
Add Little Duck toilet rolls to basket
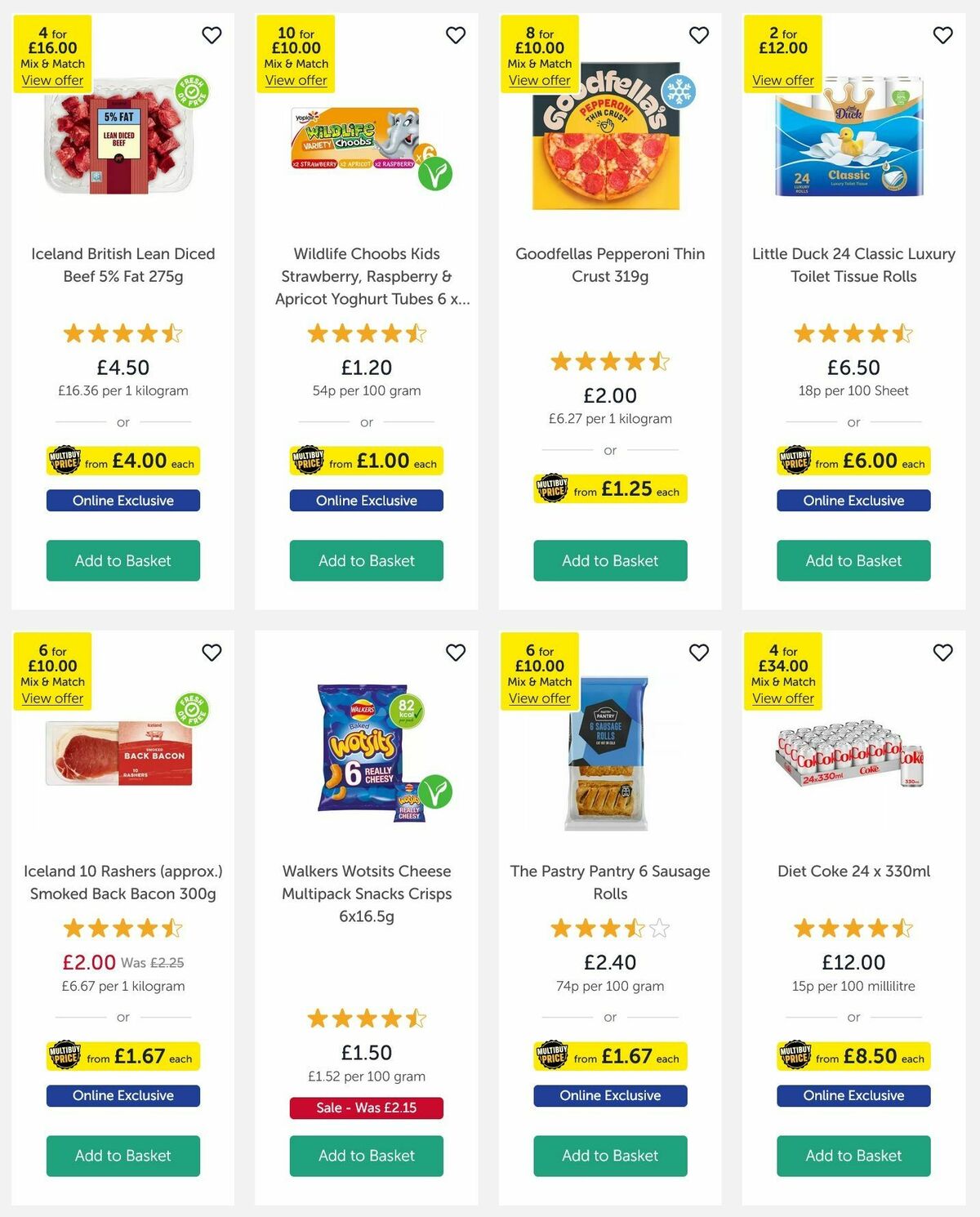pyautogui.click(x=853, y=561)
